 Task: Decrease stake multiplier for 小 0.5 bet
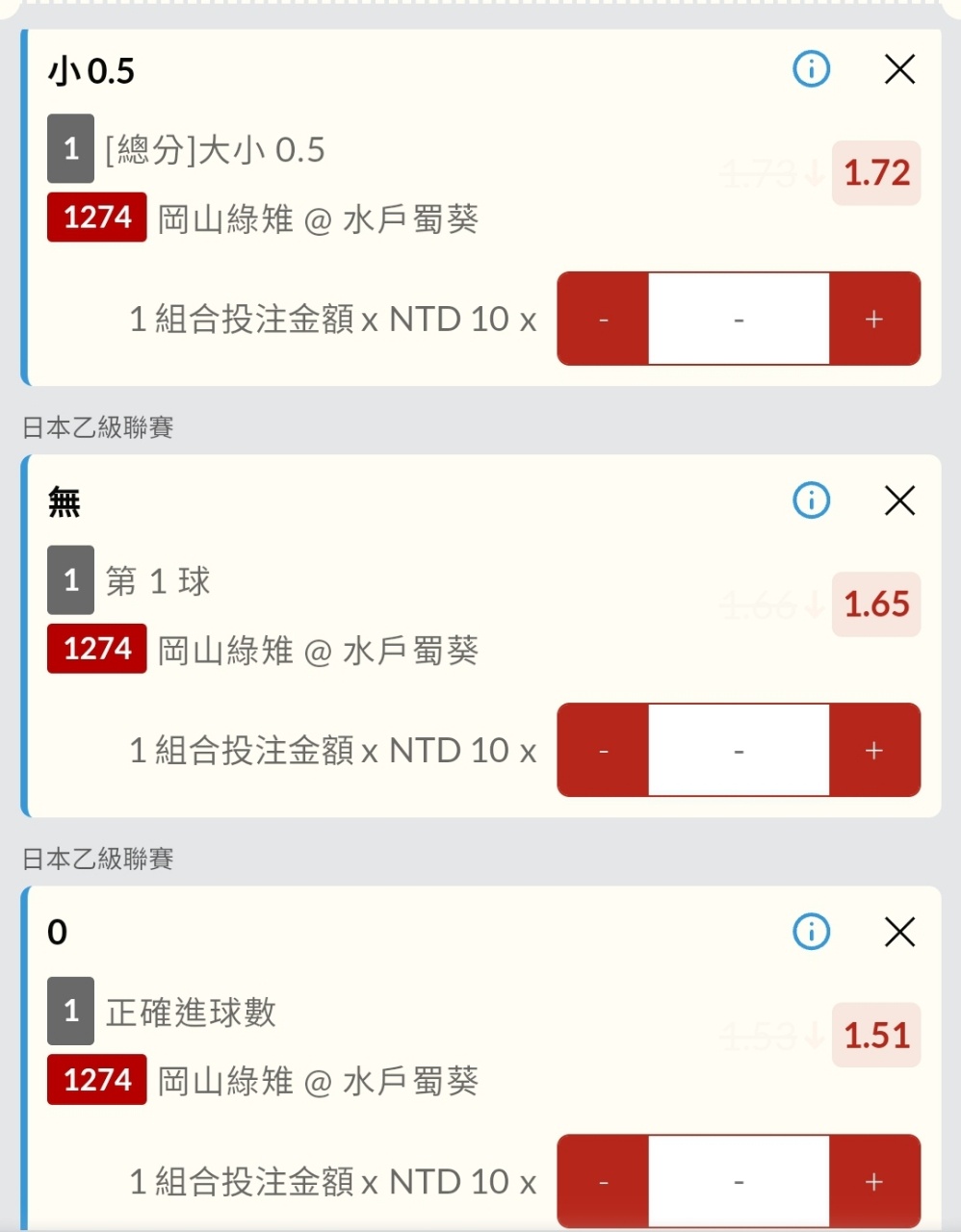[x=604, y=319]
